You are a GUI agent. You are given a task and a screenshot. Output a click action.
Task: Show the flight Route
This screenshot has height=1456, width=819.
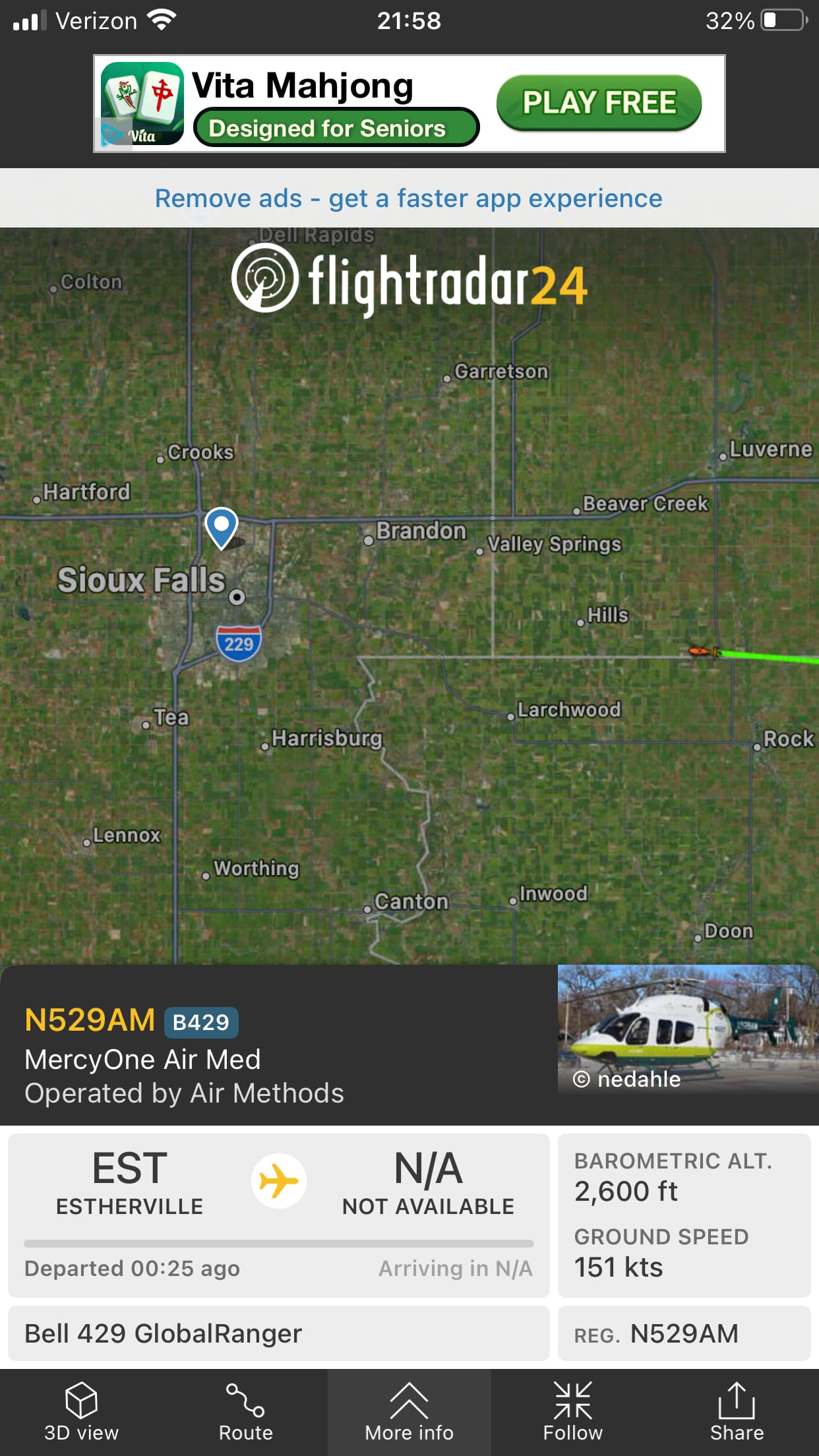click(x=245, y=1412)
